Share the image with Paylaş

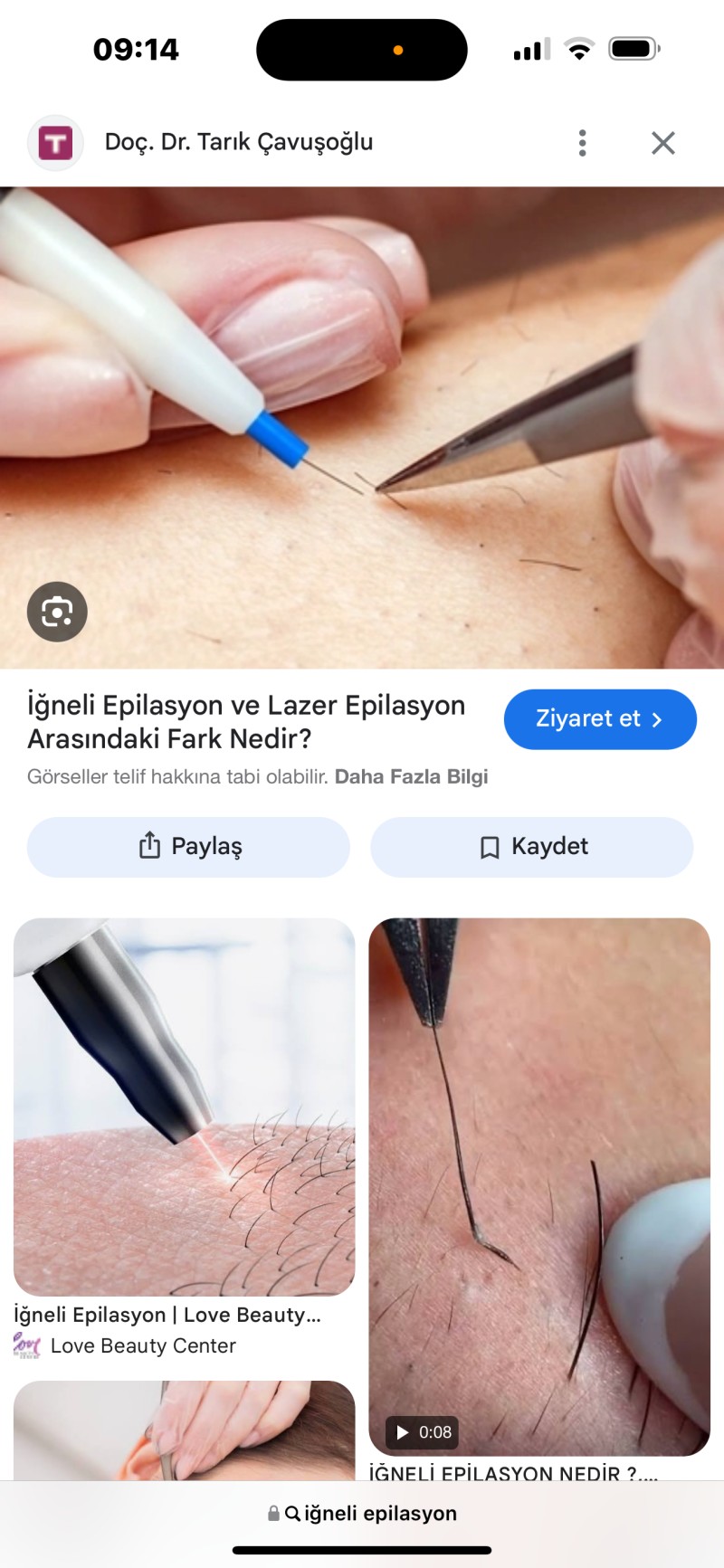click(188, 847)
